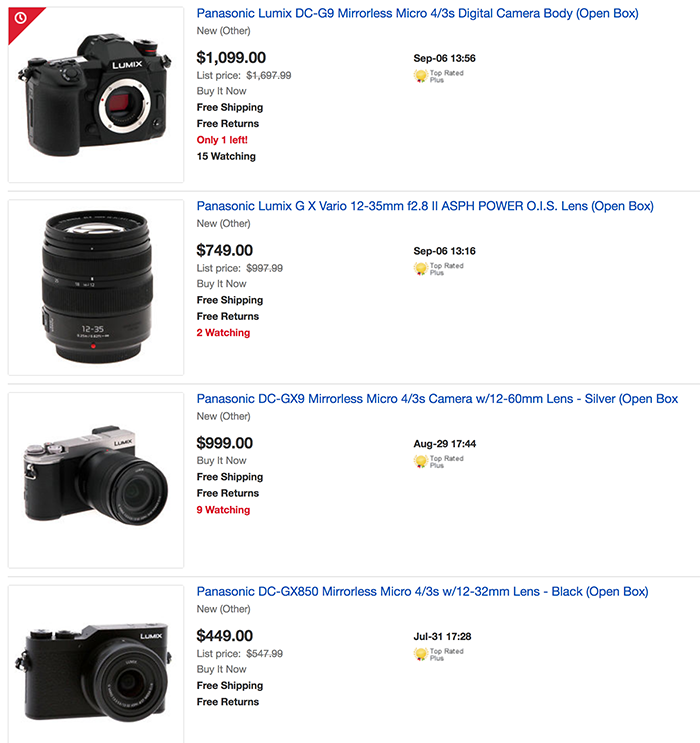Open the Panasonic DC-GX9 silver camera listing title
Image resolution: width=700 pixels, height=743 pixels.
[x=437, y=399]
